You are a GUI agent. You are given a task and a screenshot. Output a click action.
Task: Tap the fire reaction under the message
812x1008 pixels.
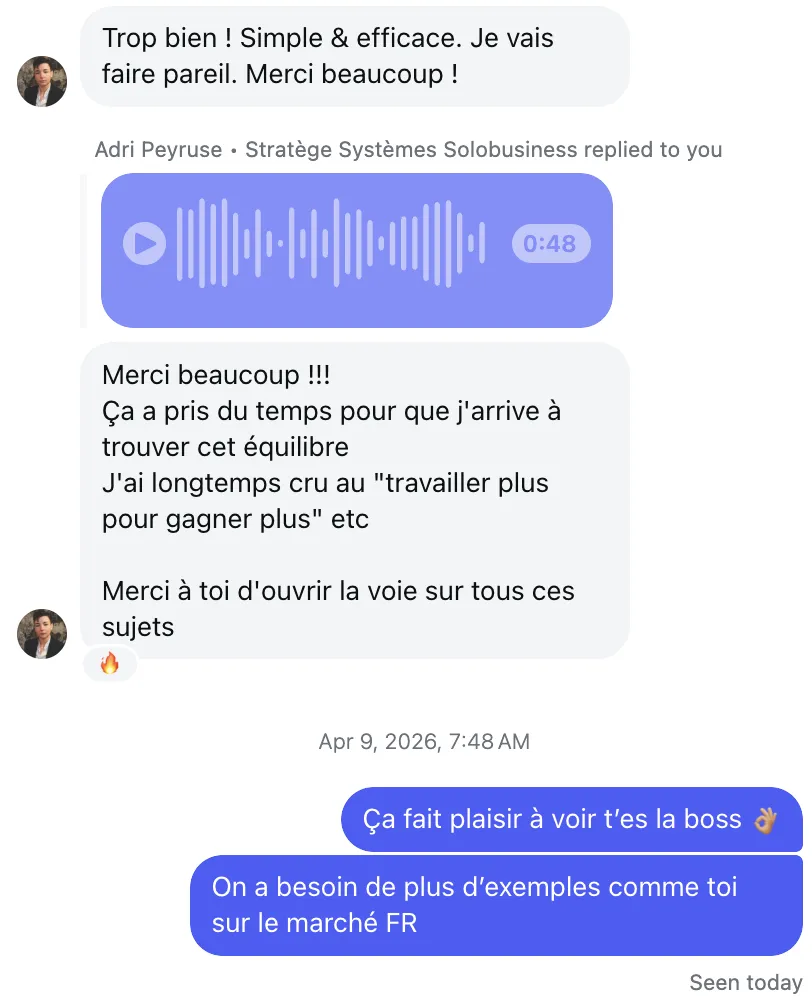(x=110, y=663)
